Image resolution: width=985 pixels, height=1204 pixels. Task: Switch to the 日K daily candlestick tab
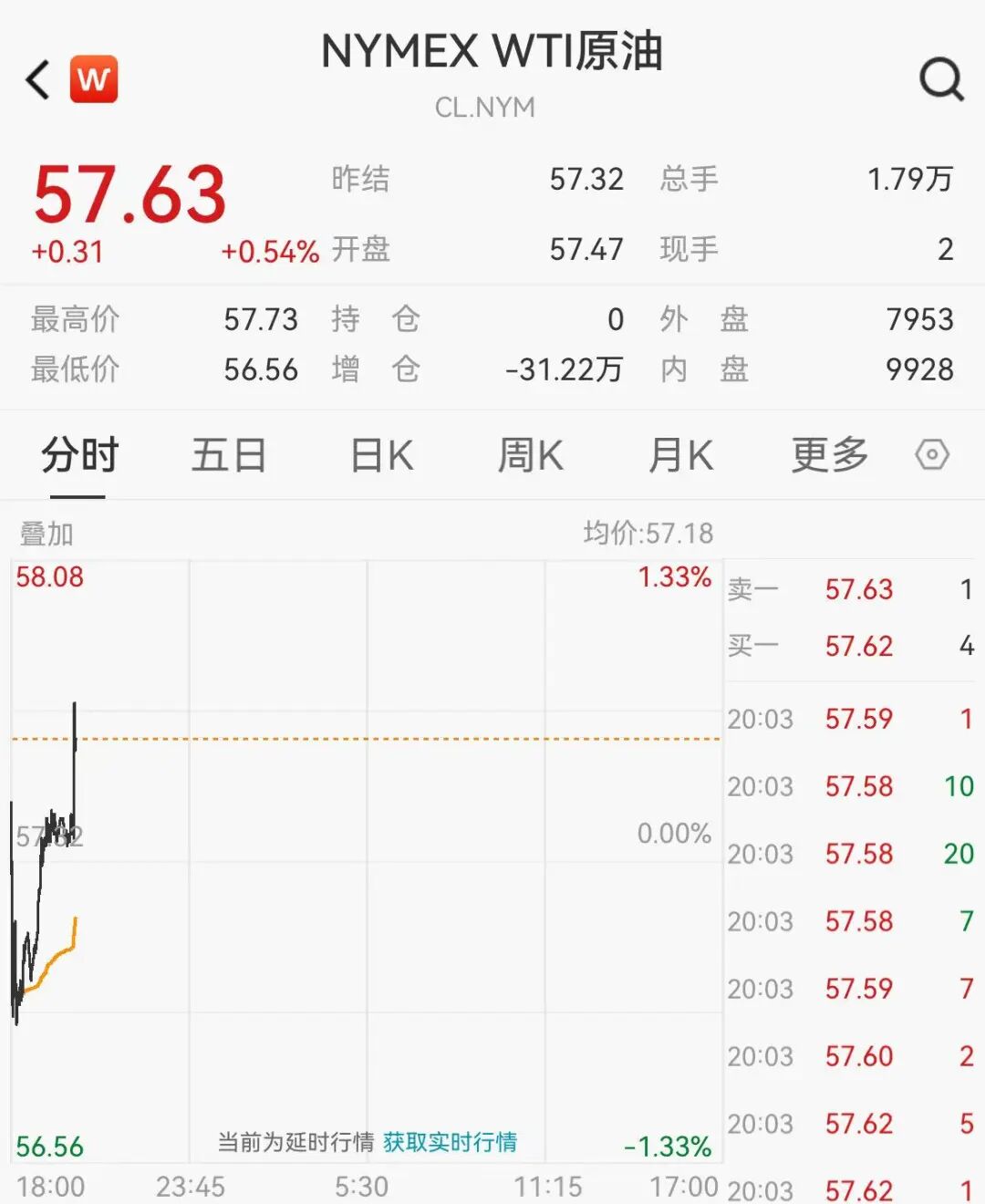379,456
